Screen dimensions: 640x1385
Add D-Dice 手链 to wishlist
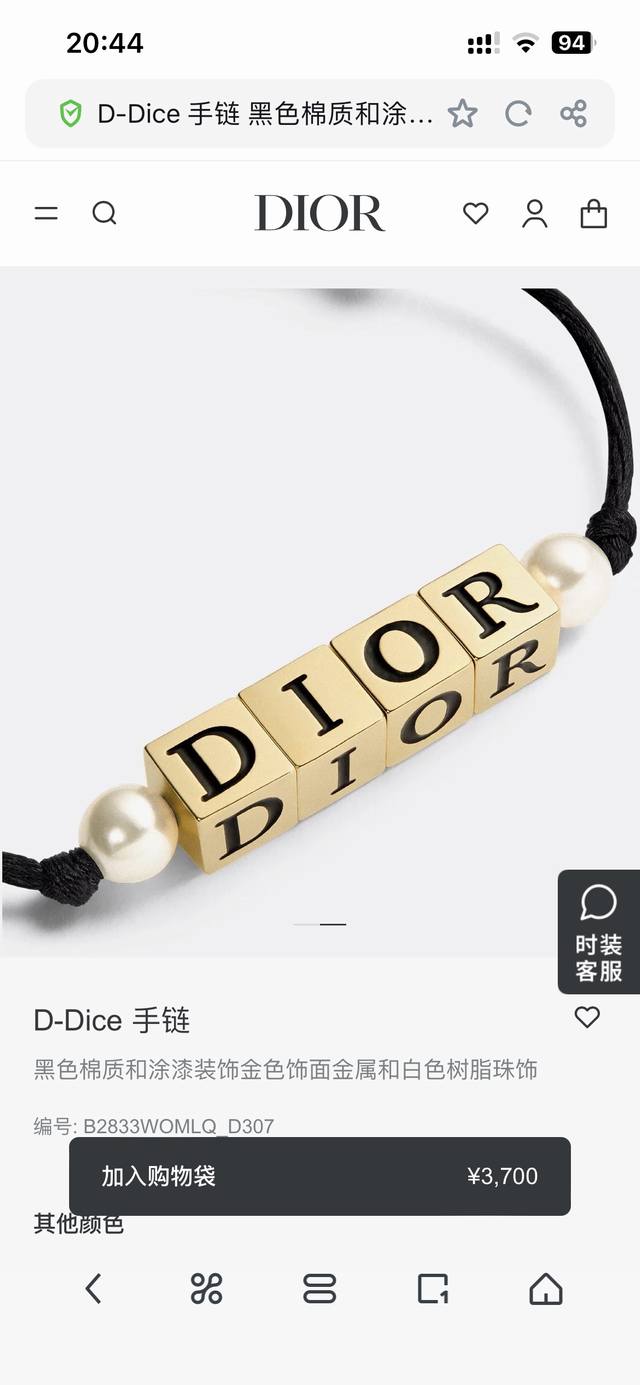click(587, 1017)
